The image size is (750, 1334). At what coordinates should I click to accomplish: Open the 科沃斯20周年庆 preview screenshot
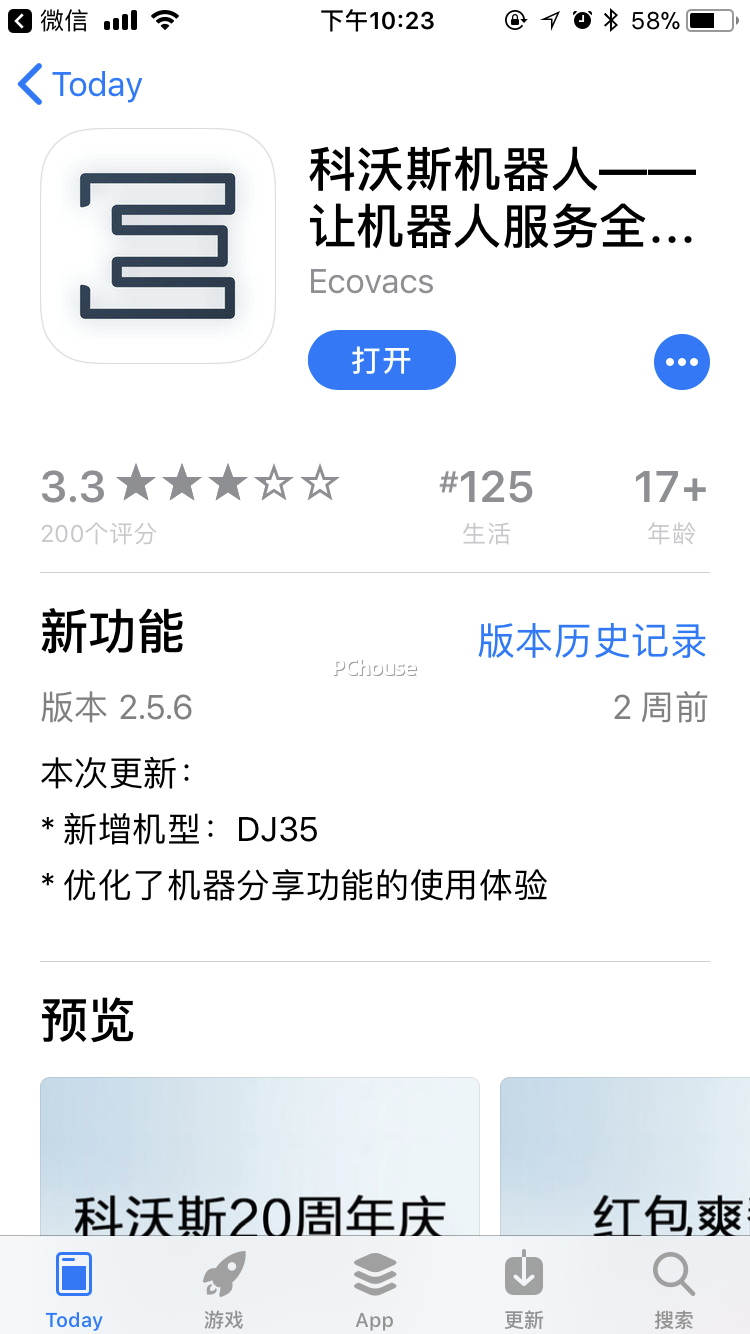tap(260, 1156)
